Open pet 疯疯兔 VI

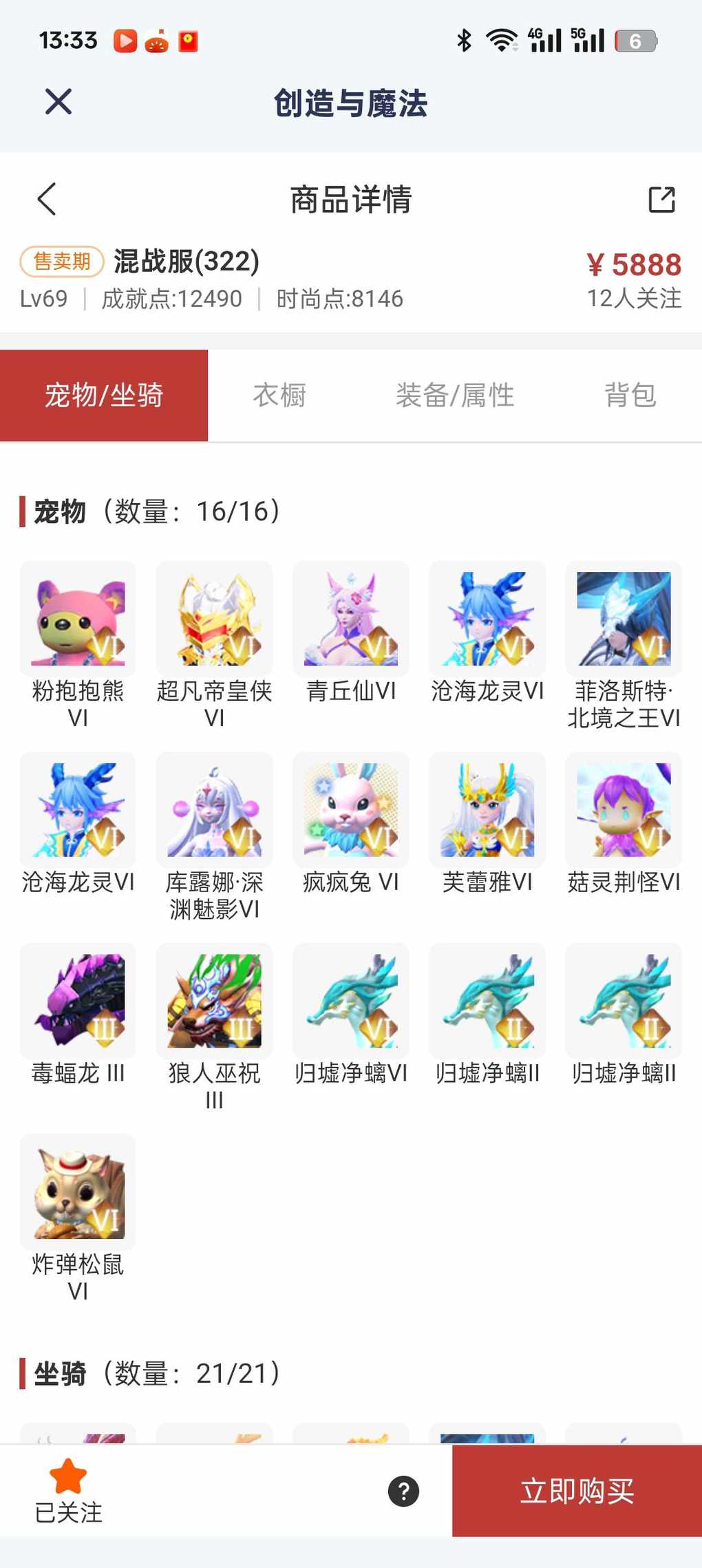tap(351, 809)
